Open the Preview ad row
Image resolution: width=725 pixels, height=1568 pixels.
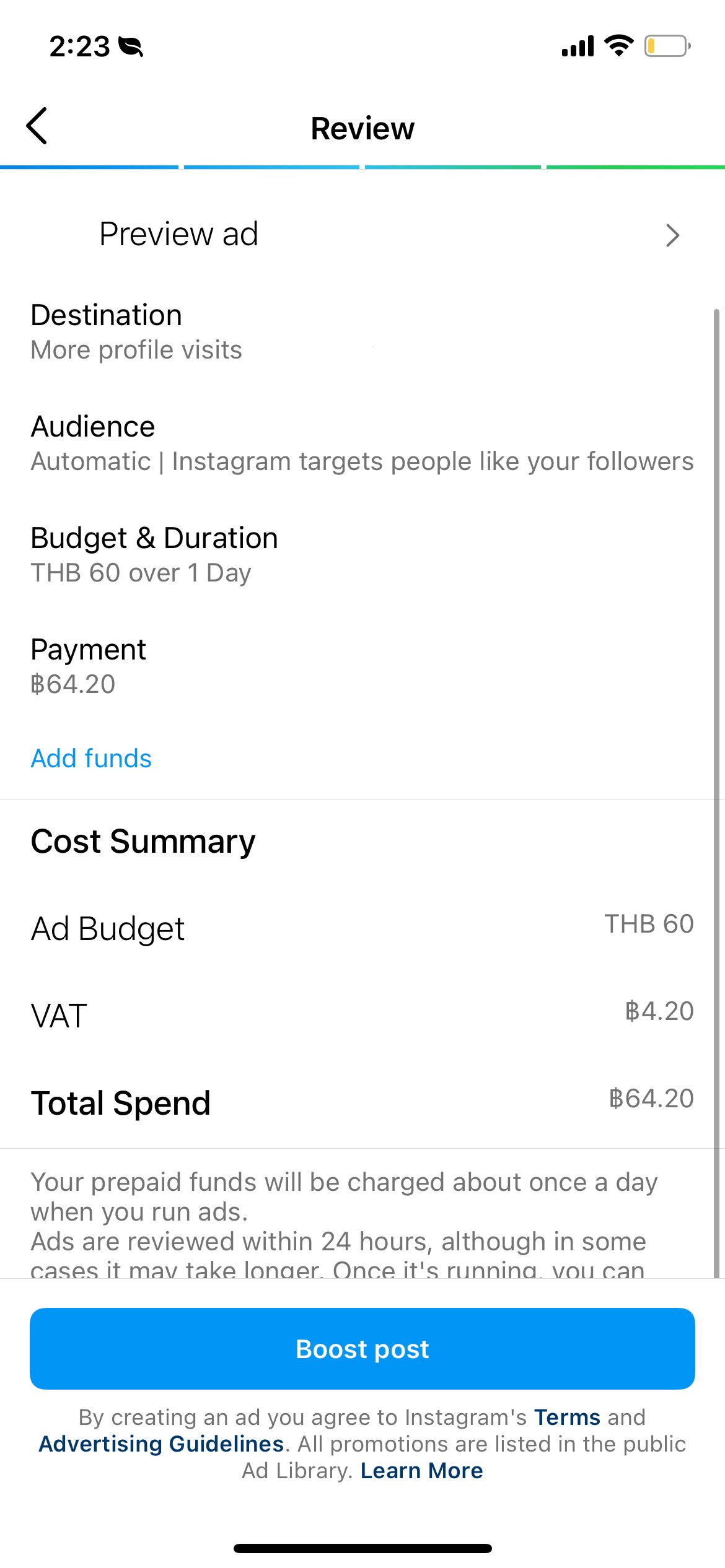pyautogui.click(x=362, y=235)
